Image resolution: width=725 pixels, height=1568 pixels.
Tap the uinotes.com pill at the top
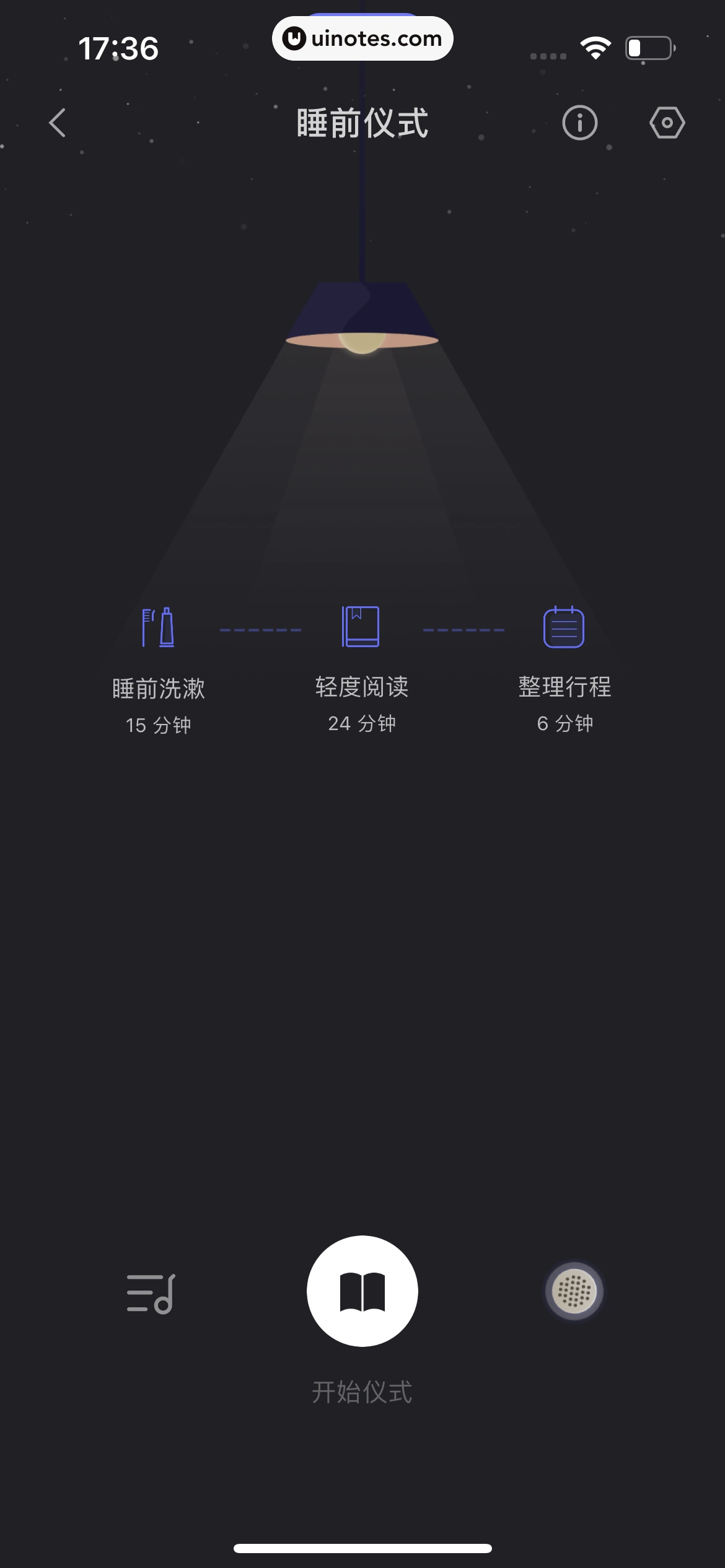(362, 38)
